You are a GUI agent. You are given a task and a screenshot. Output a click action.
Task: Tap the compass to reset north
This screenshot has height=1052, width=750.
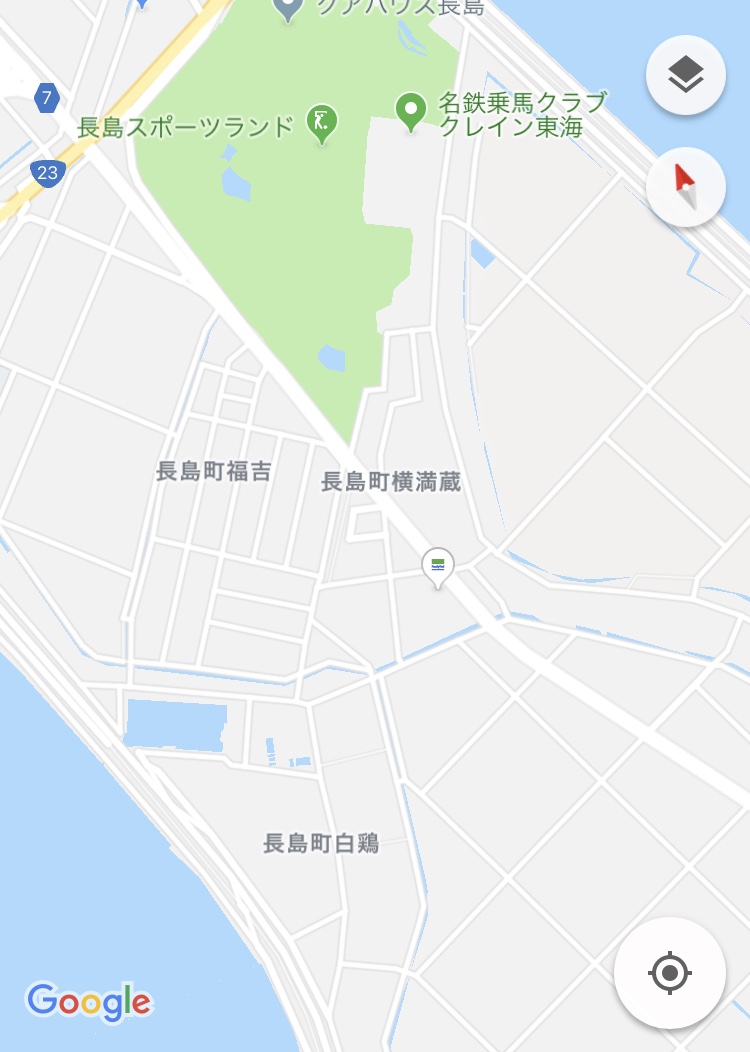click(685, 186)
